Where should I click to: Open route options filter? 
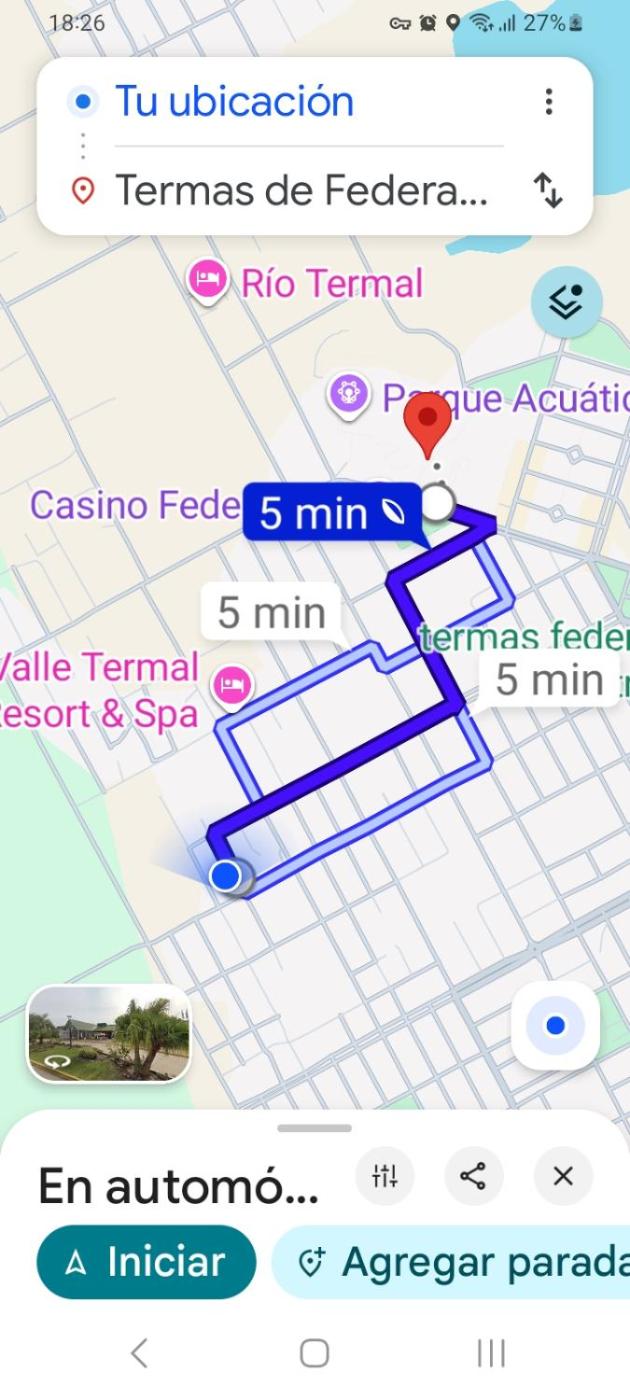(385, 1176)
